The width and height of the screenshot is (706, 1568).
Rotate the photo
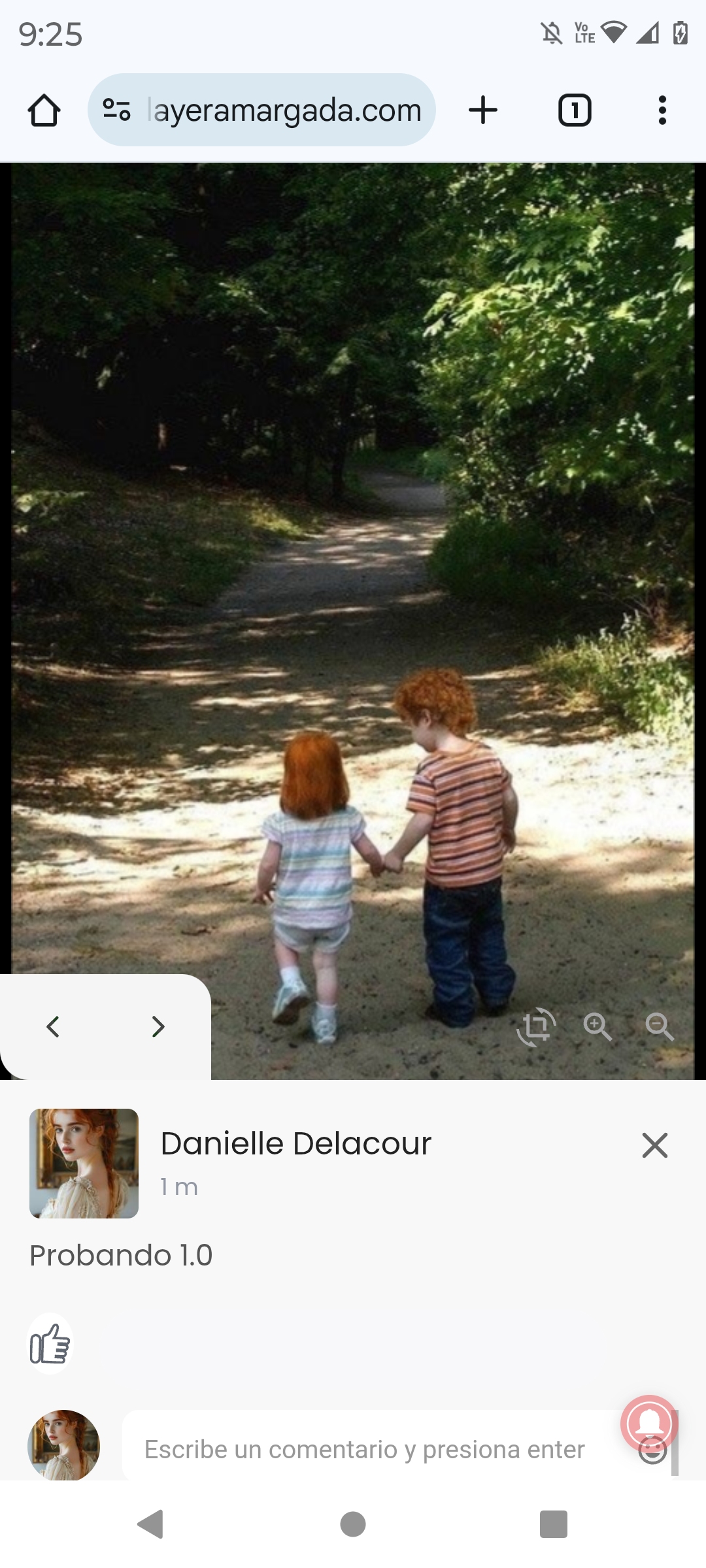click(536, 1027)
